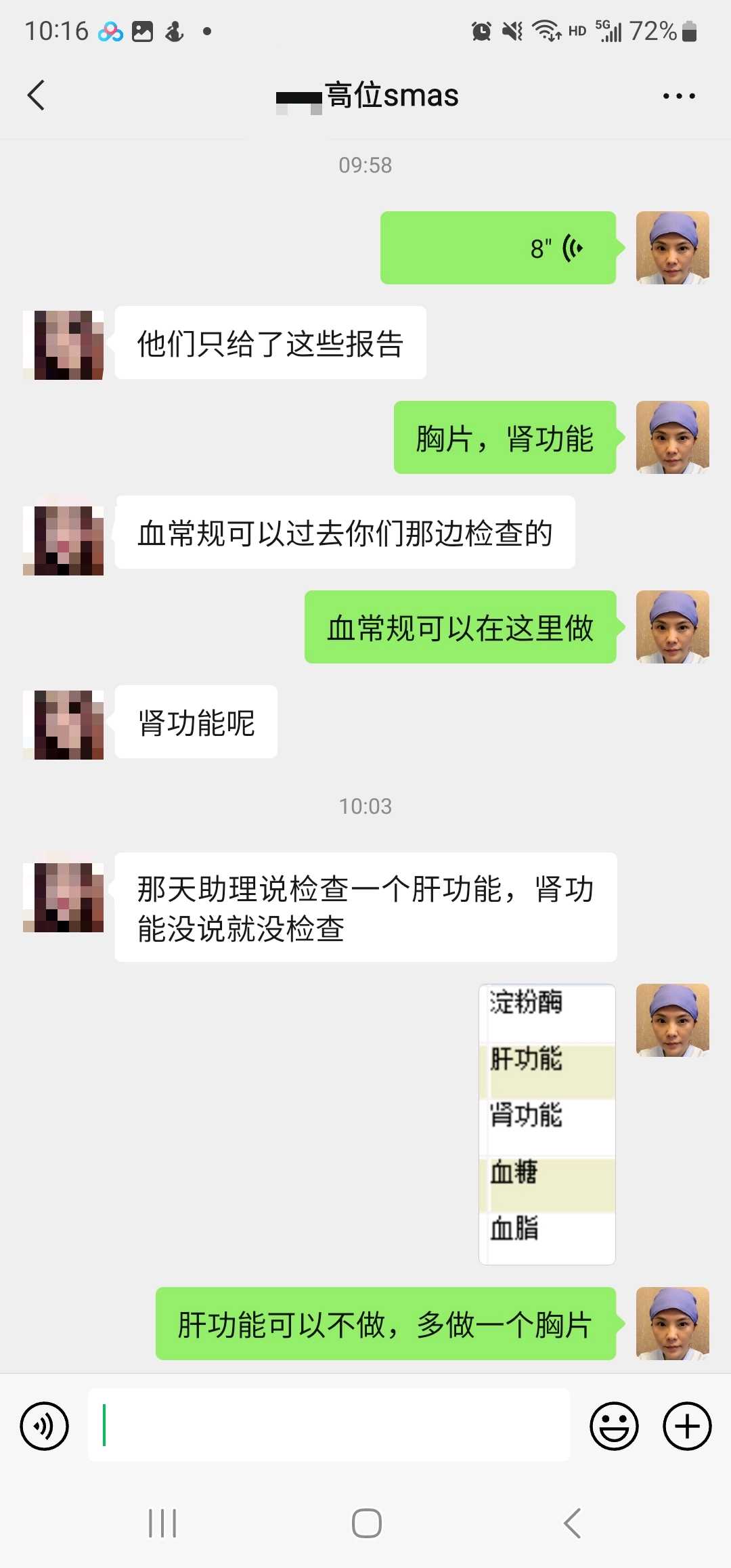Open chat info via three-dot menu
Screen dimensions: 731x1568
678,96
